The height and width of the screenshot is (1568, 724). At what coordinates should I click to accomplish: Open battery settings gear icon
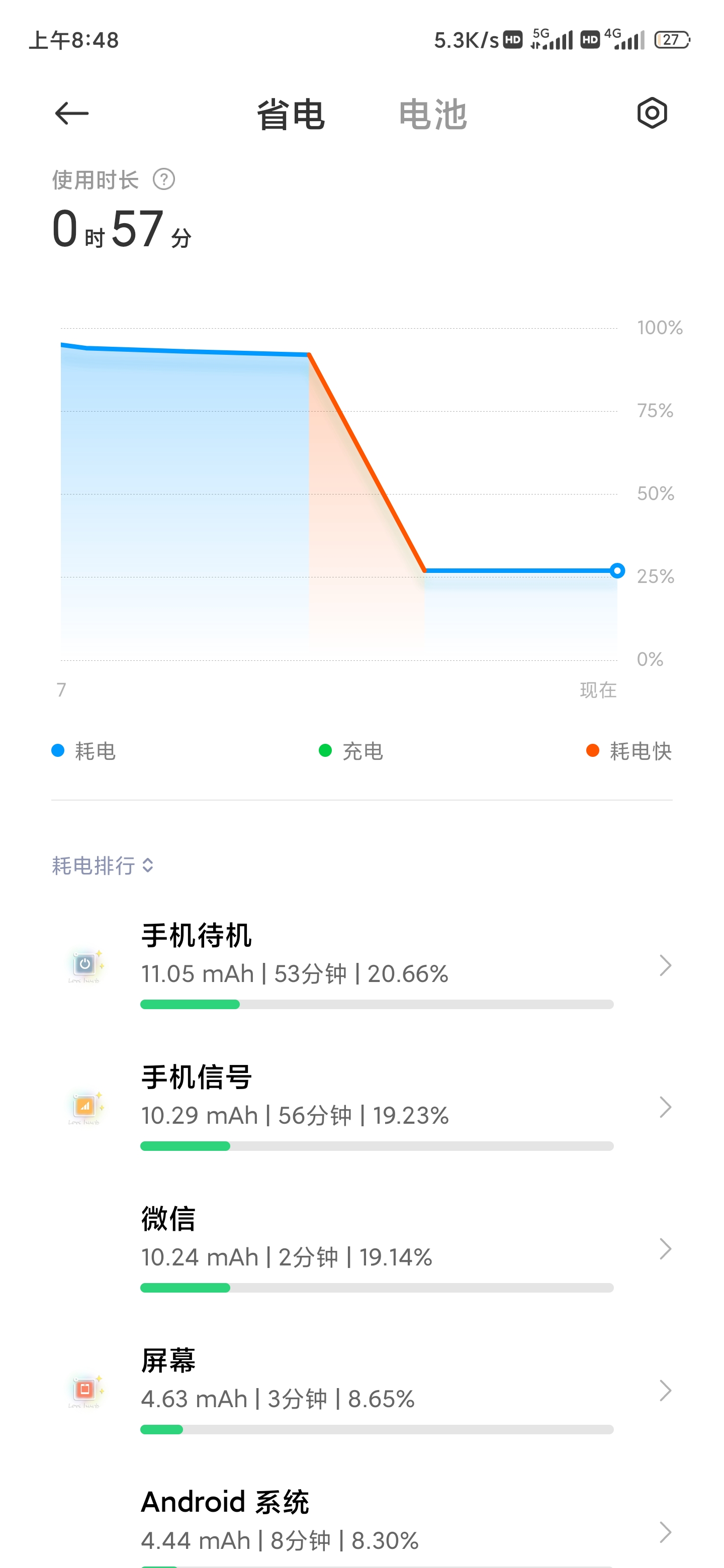tap(652, 113)
